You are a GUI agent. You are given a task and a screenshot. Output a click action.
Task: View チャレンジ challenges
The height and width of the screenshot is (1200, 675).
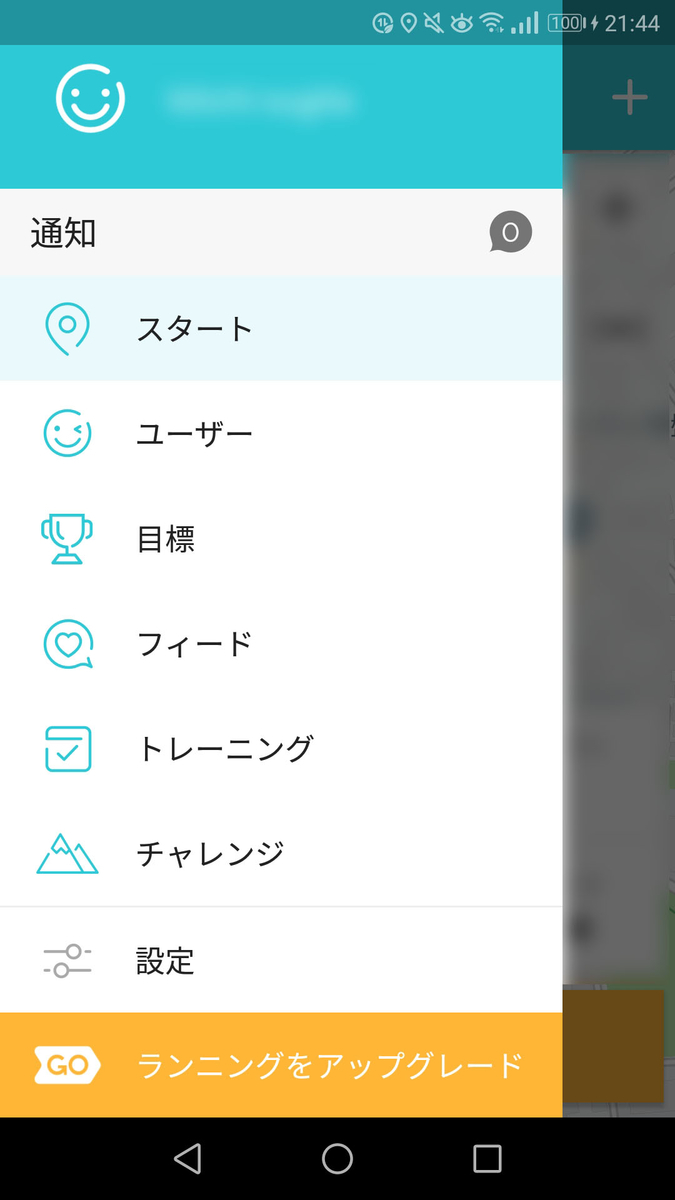[x=281, y=854]
